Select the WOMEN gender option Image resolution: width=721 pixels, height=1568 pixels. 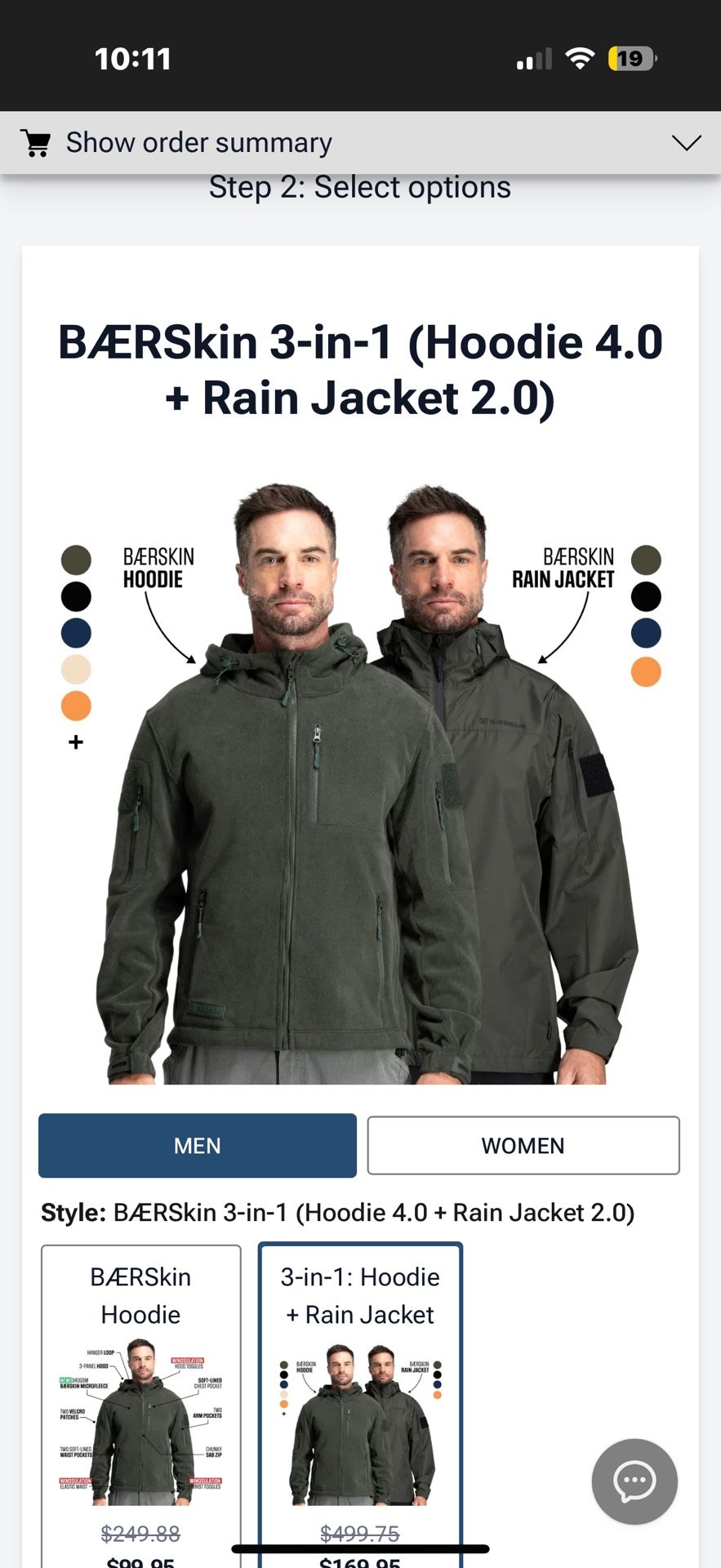point(523,1145)
